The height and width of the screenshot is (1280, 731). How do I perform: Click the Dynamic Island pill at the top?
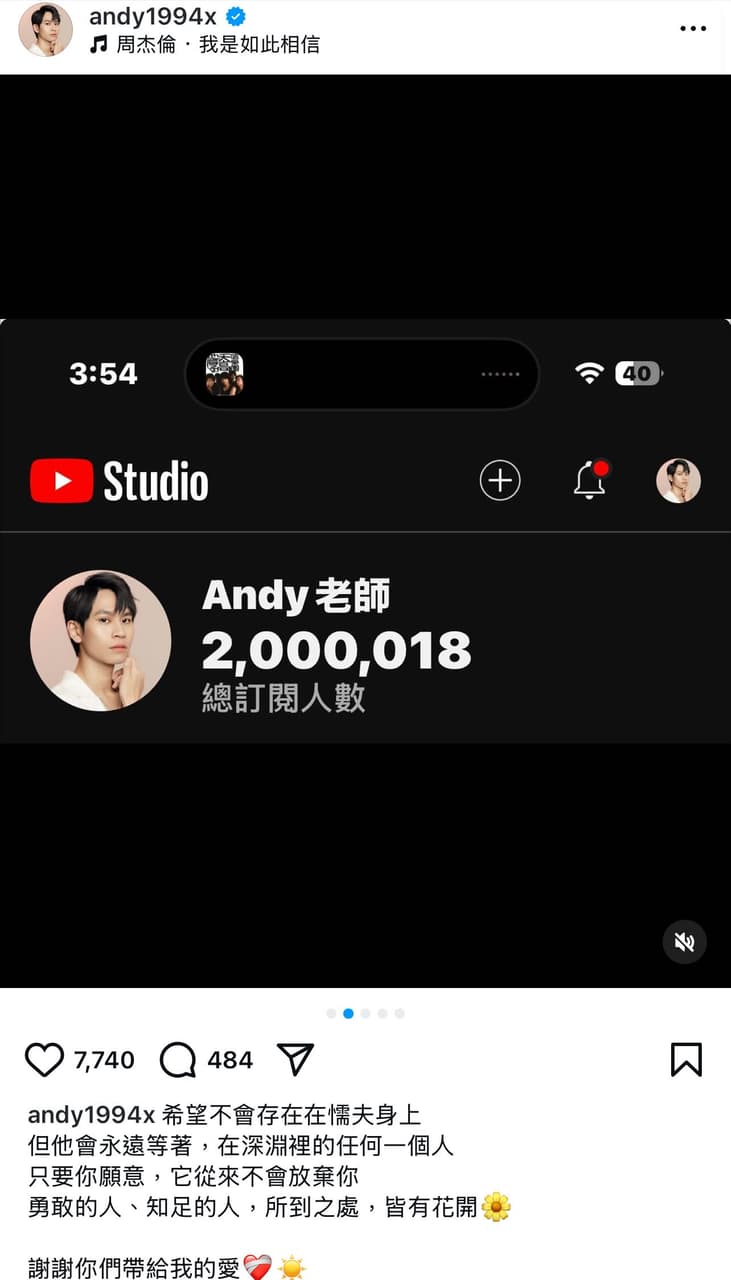click(362, 374)
